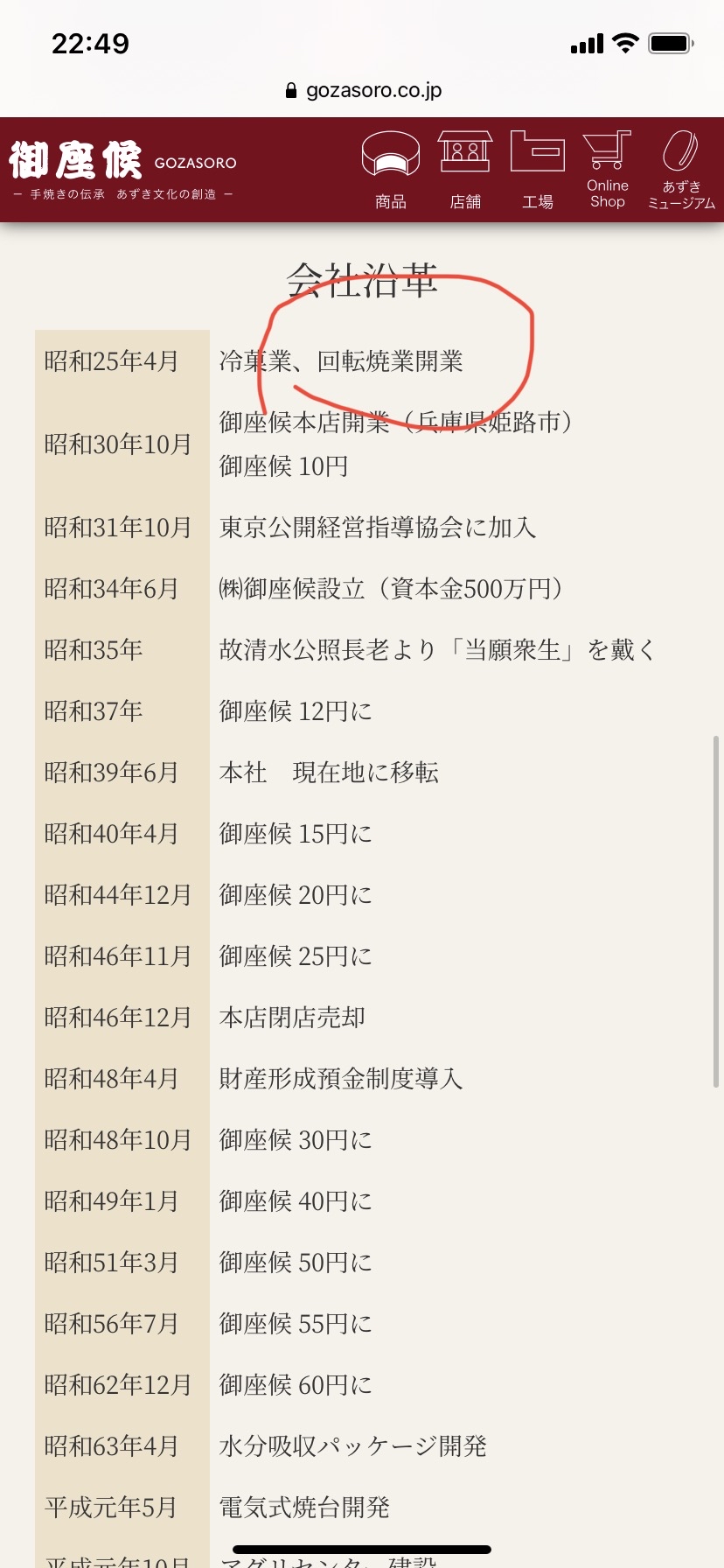
Task: Open the あずきミュージアム page
Action: 681,171
